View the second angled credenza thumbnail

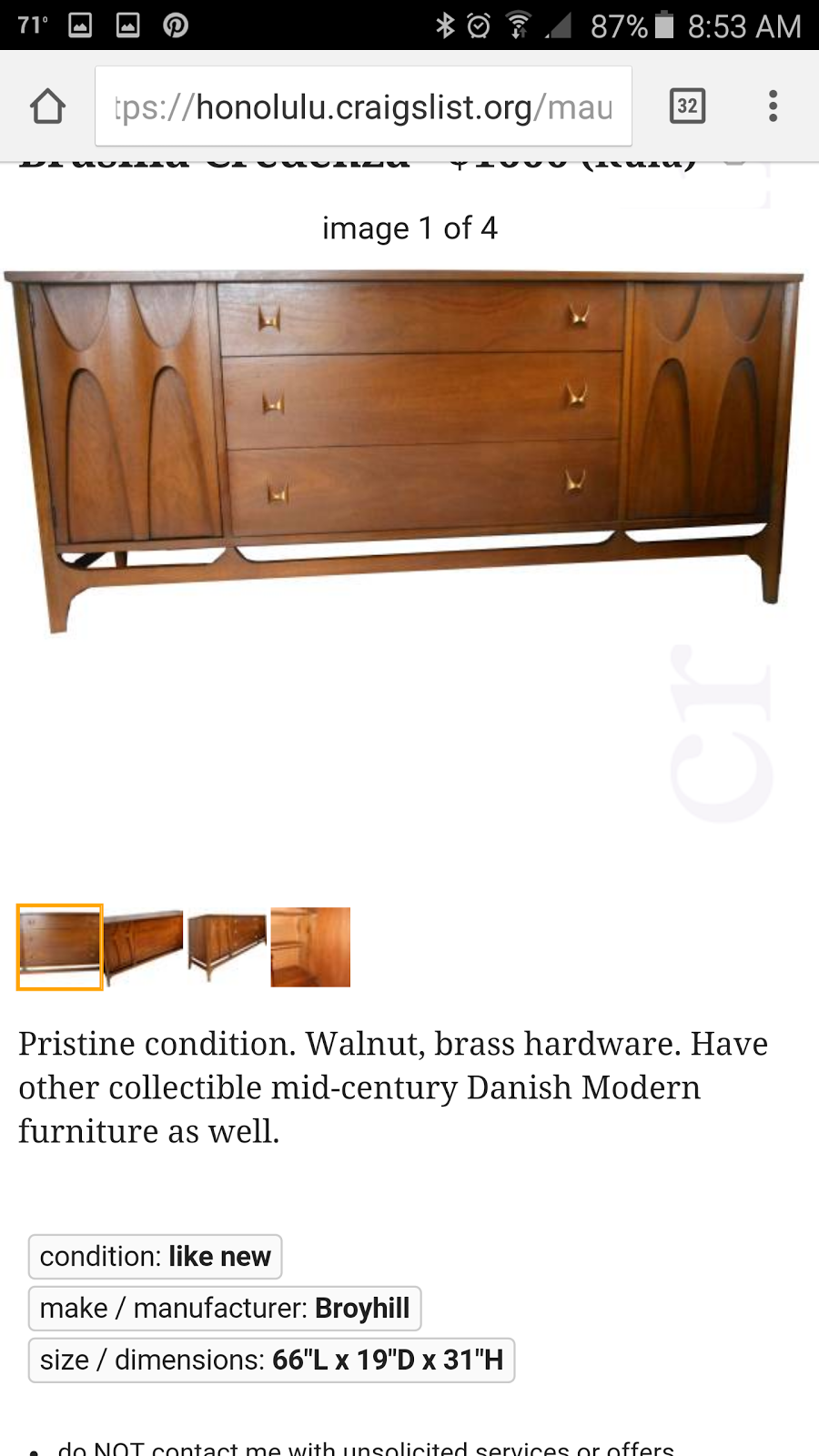(x=143, y=946)
